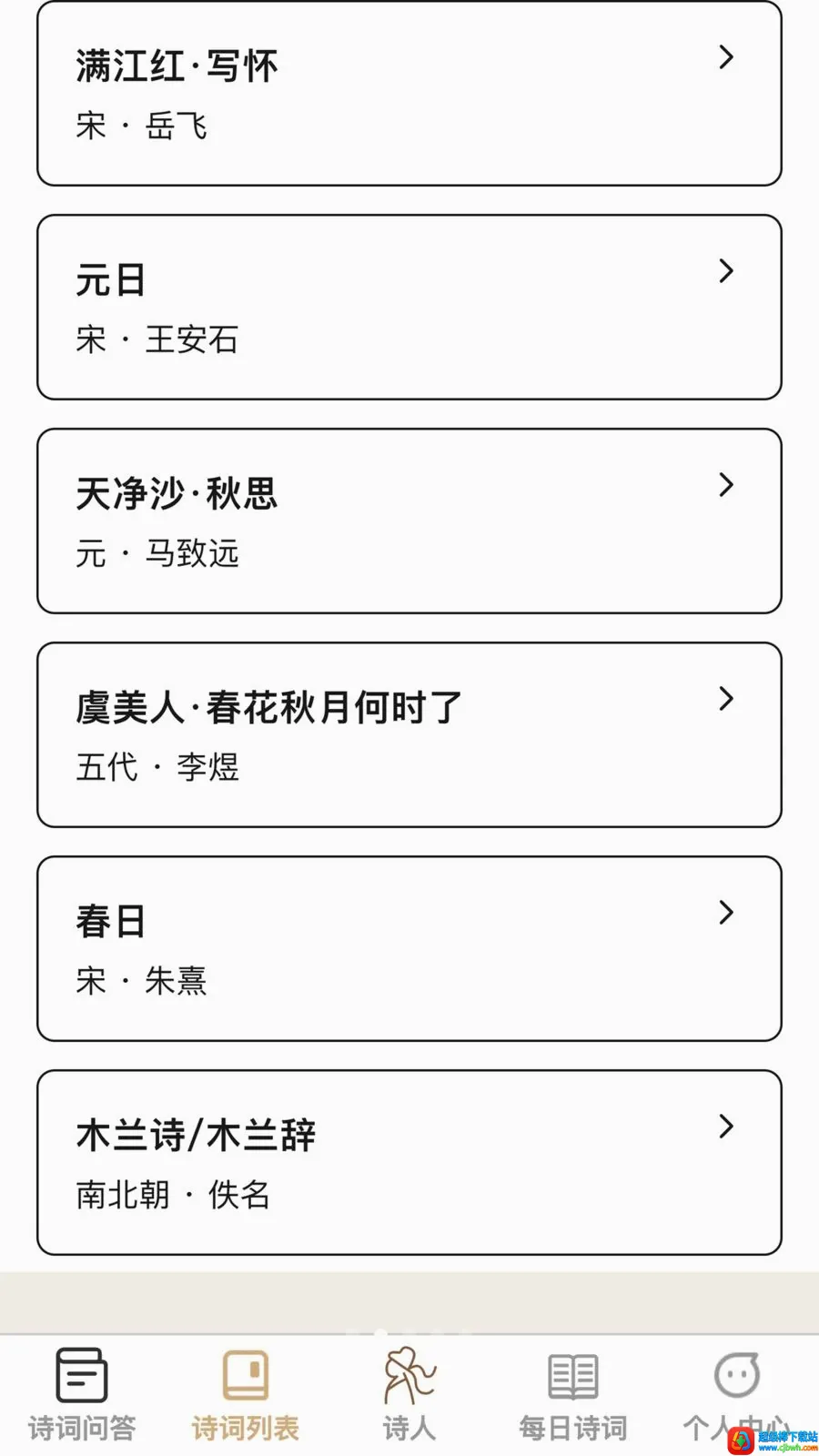Open the poem 春日 by 朱熹

point(409,949)
